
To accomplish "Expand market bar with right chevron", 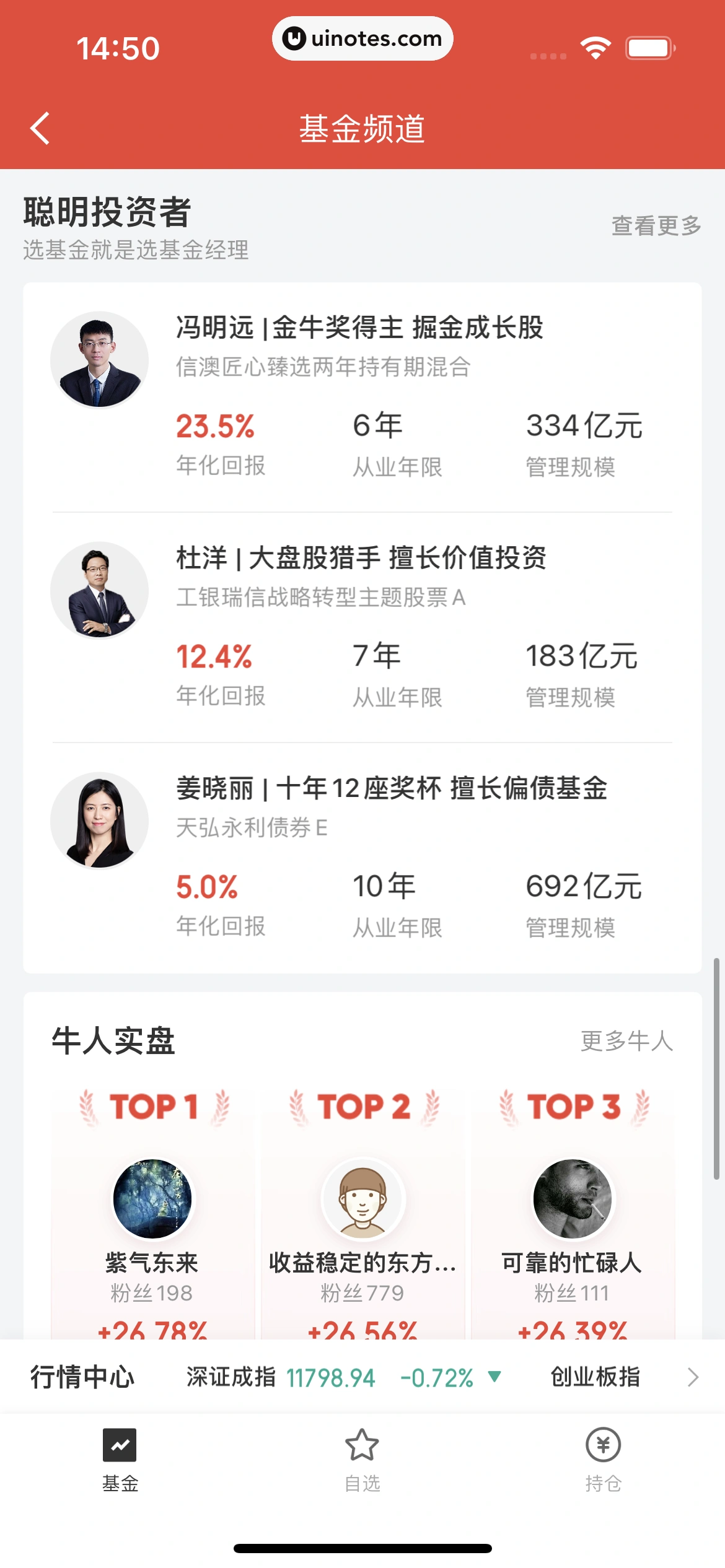I will click(x=693, y=1377).
